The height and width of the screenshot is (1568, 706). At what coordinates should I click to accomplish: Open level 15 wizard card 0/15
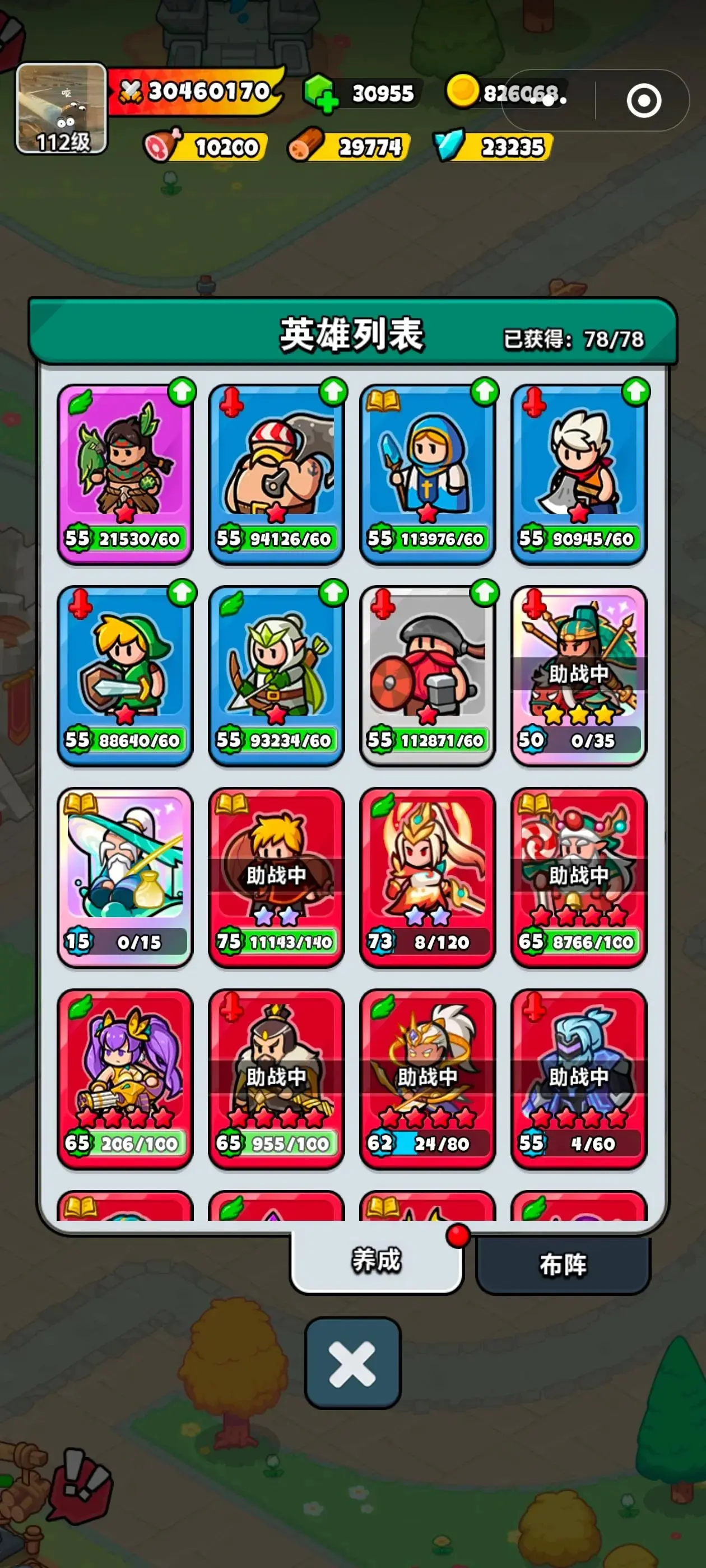tap(125, 877)
